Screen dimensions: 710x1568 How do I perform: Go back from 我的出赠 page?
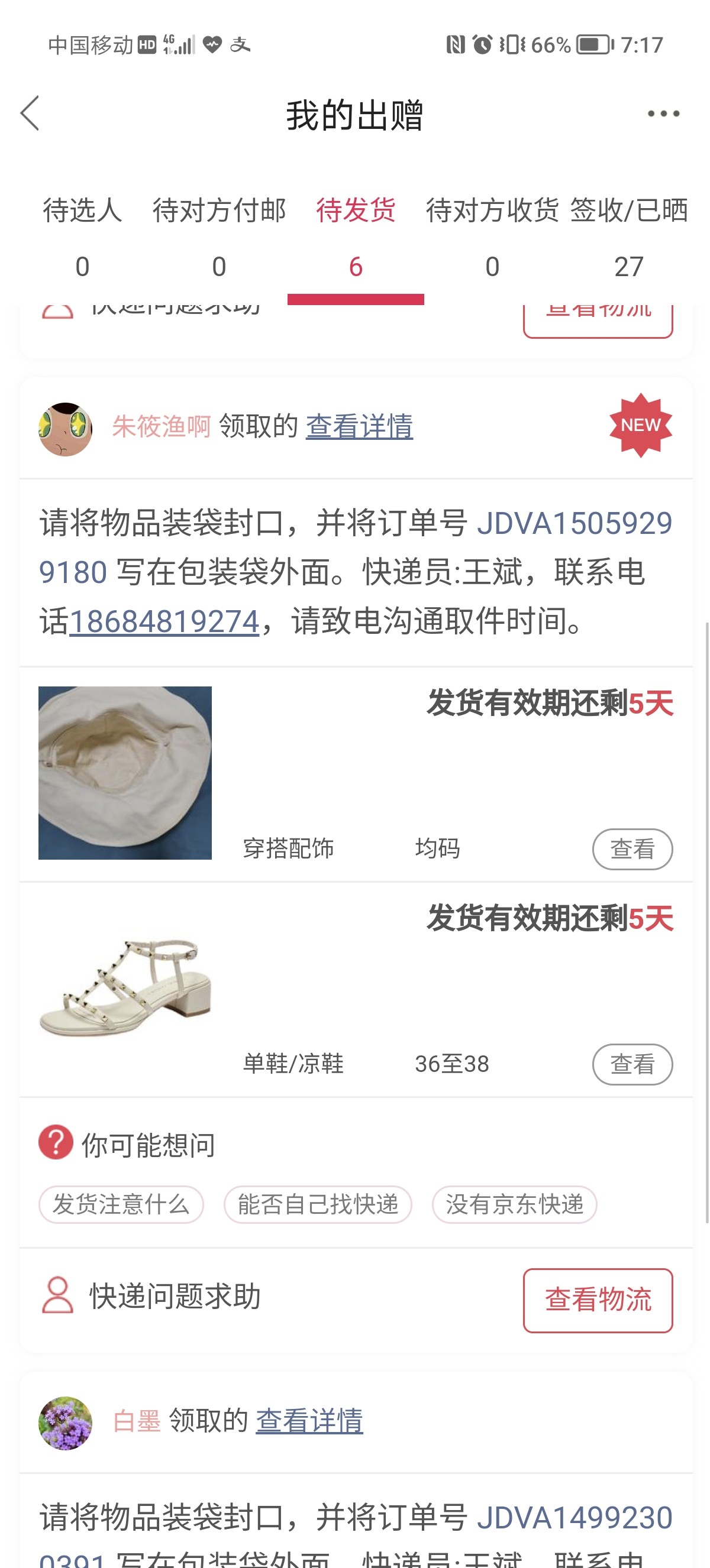coord(30,113)
